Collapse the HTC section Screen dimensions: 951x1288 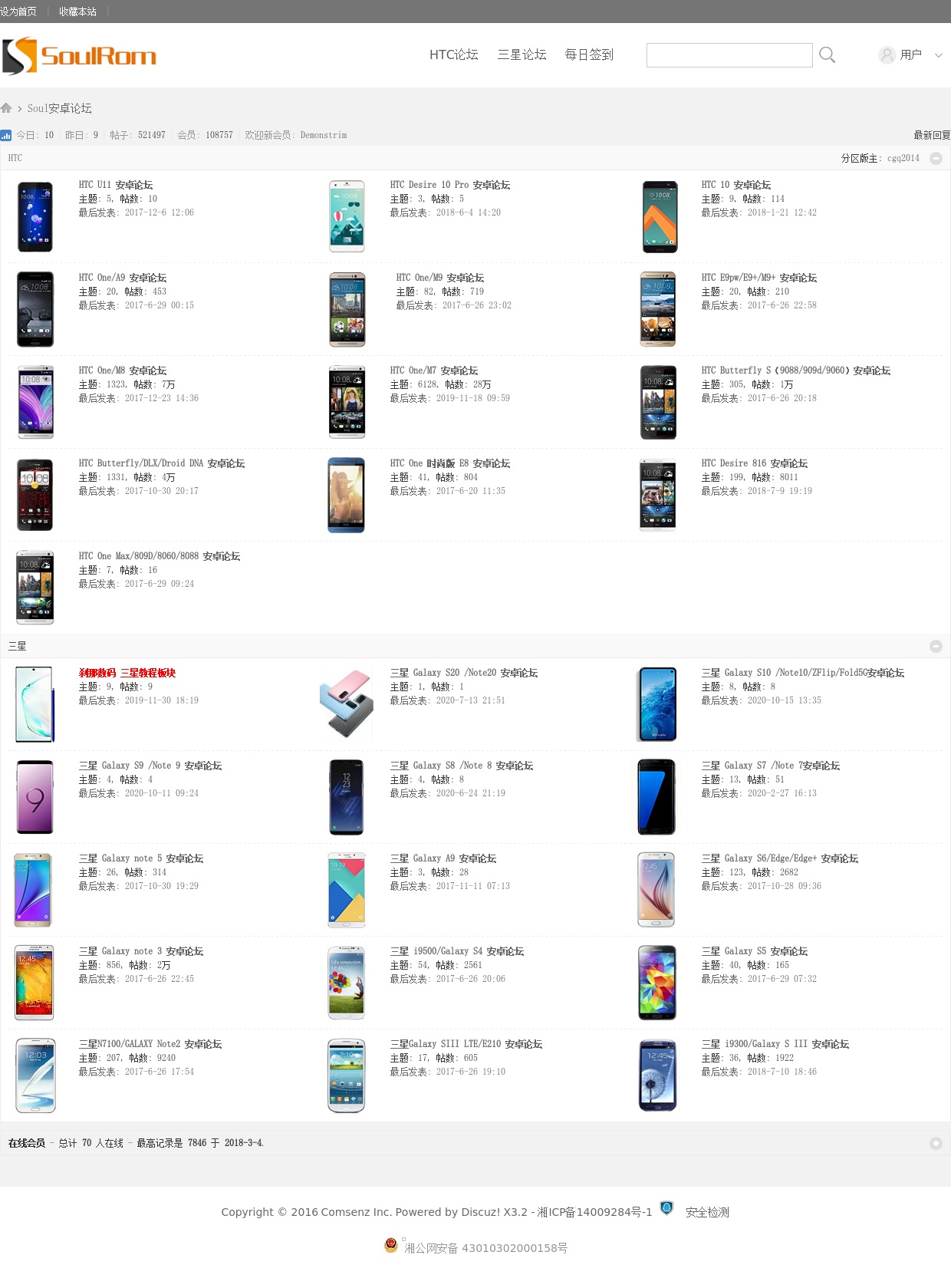point(936,158)
